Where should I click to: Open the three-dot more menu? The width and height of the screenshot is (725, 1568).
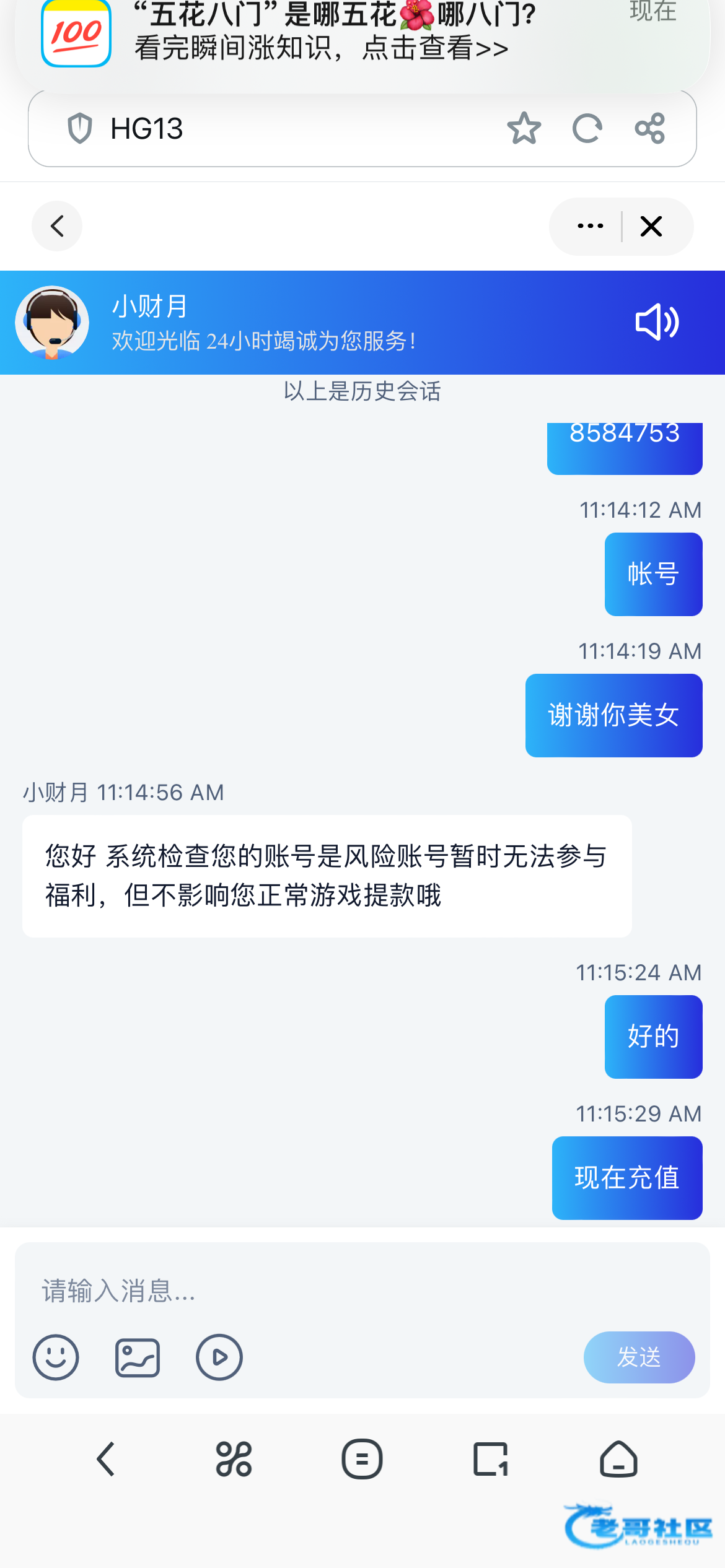590,226
